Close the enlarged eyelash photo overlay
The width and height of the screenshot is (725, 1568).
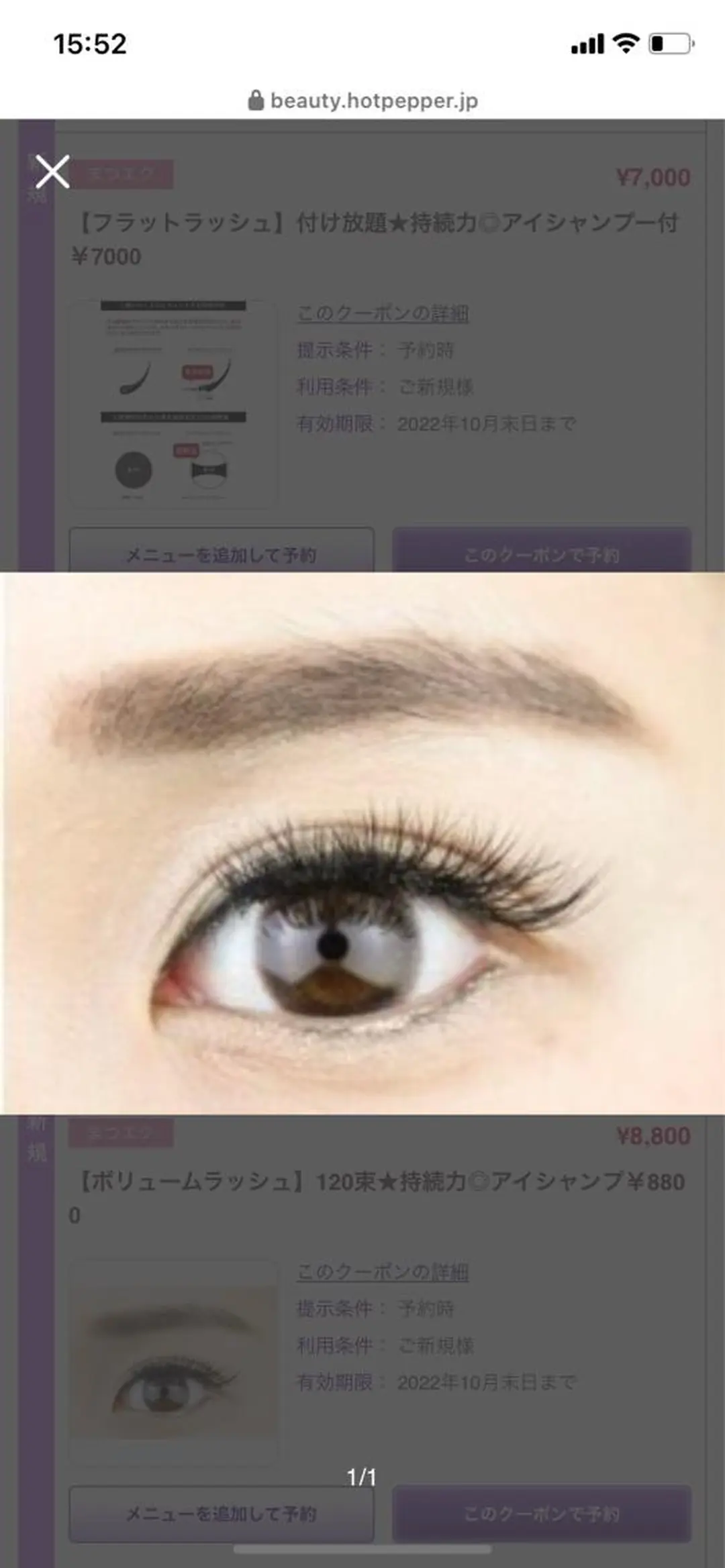point(52,172)
